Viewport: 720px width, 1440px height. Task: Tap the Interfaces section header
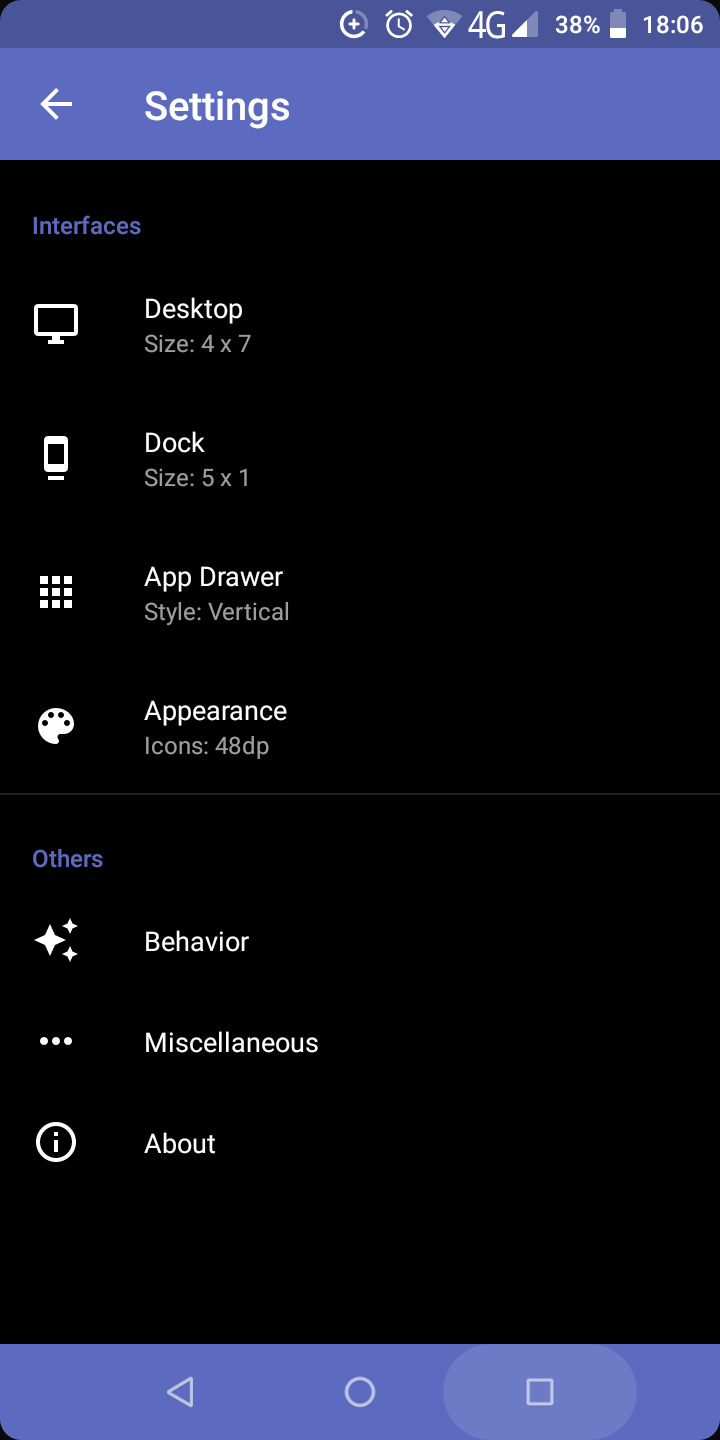[86, 225]
